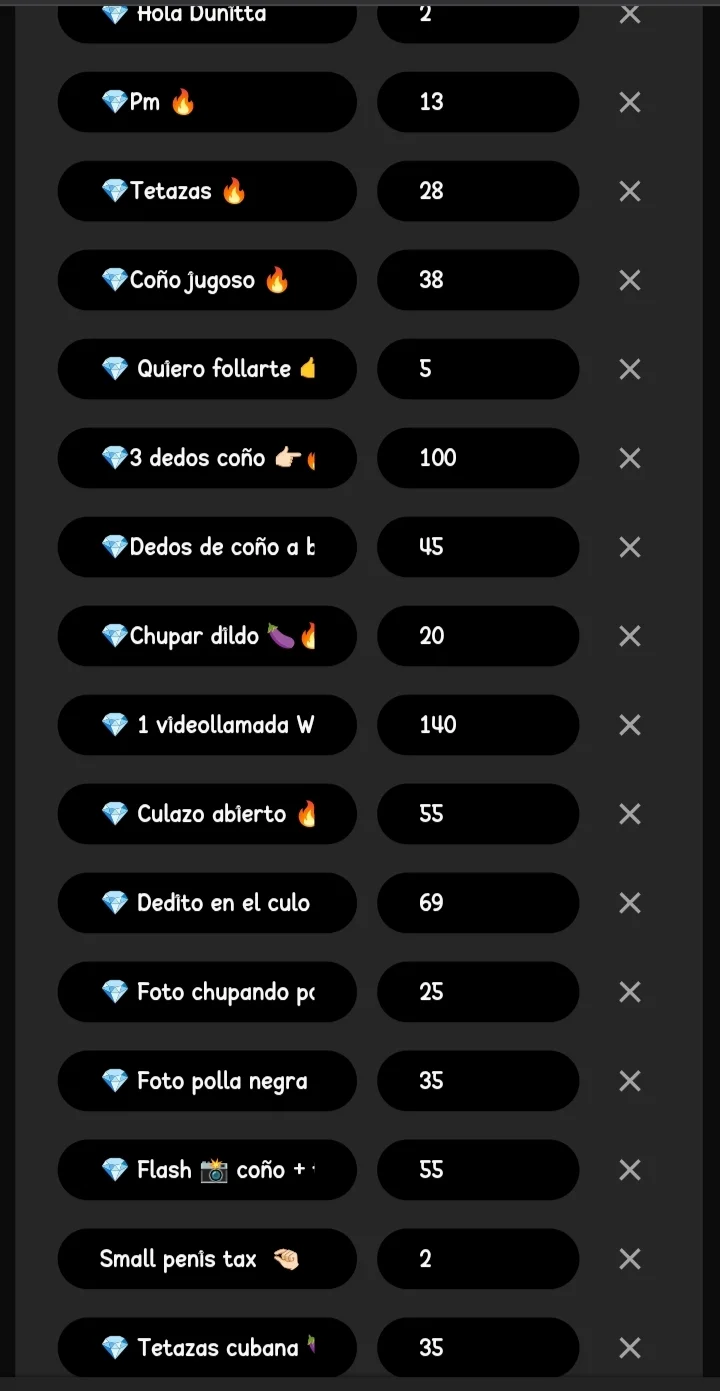Delete the Foto polla negra row
The image size is (720, 1391).
(x=629, y=1081)
